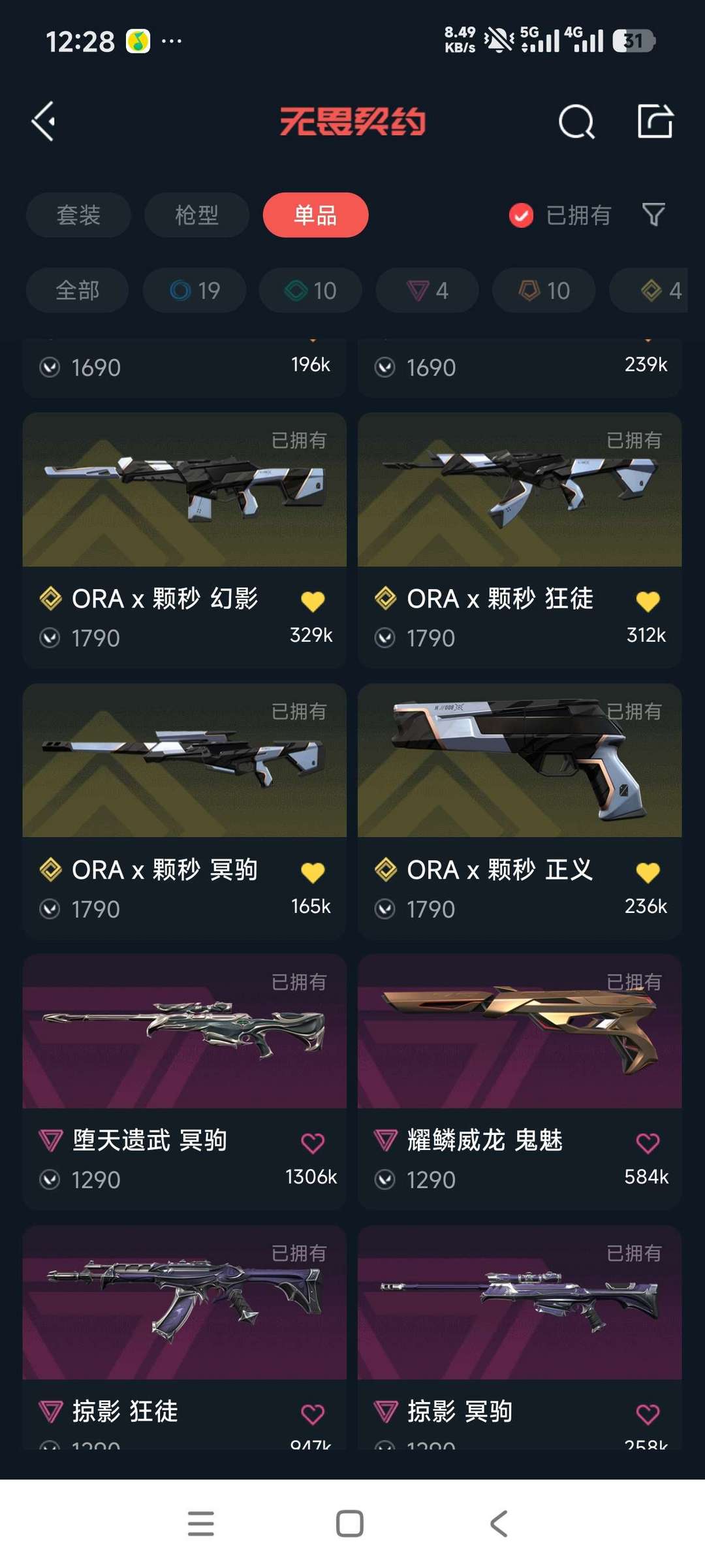Tap the back arrow at top left
This screenshot has height=1568, width=705.
pyautogui.click(x=43, y=121)
